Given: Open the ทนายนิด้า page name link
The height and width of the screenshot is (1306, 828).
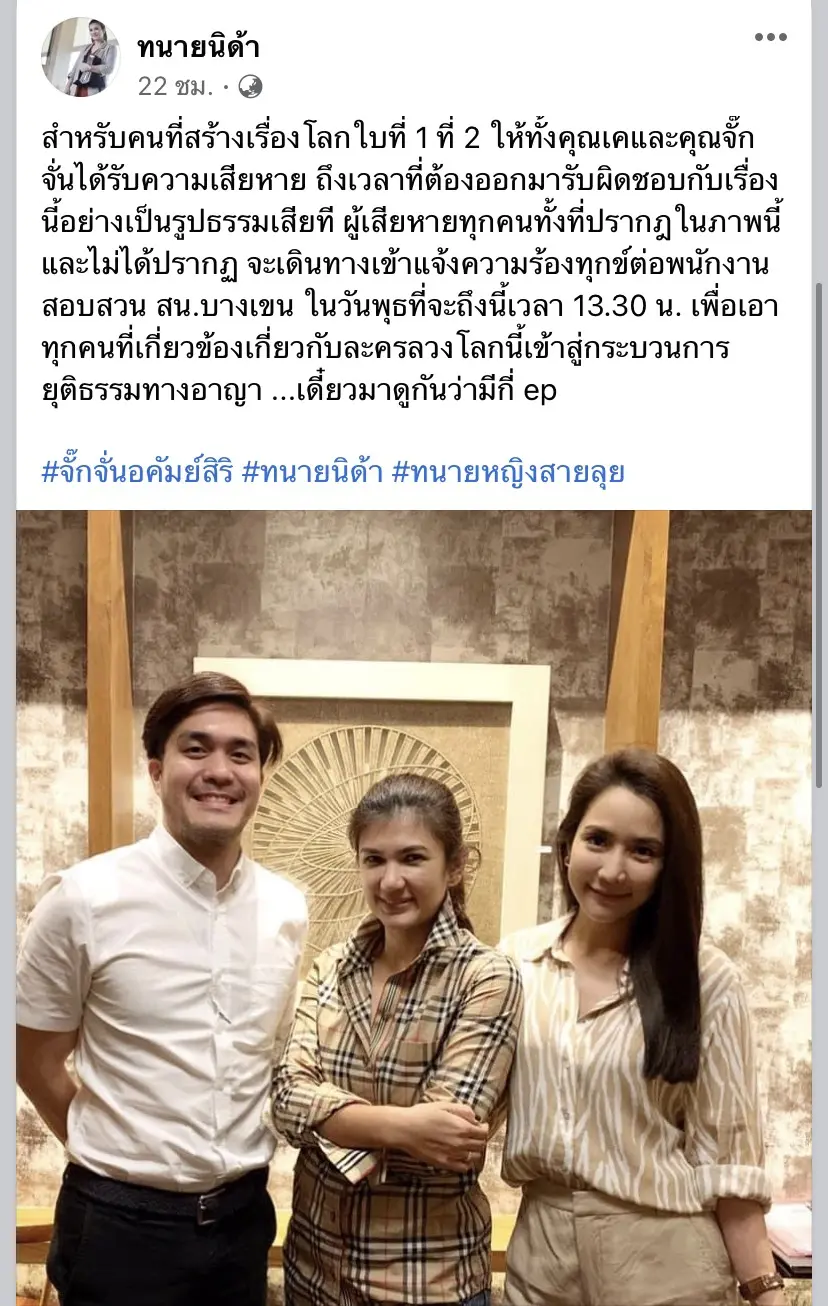Looking at the screenshot, I should (198, 46).
